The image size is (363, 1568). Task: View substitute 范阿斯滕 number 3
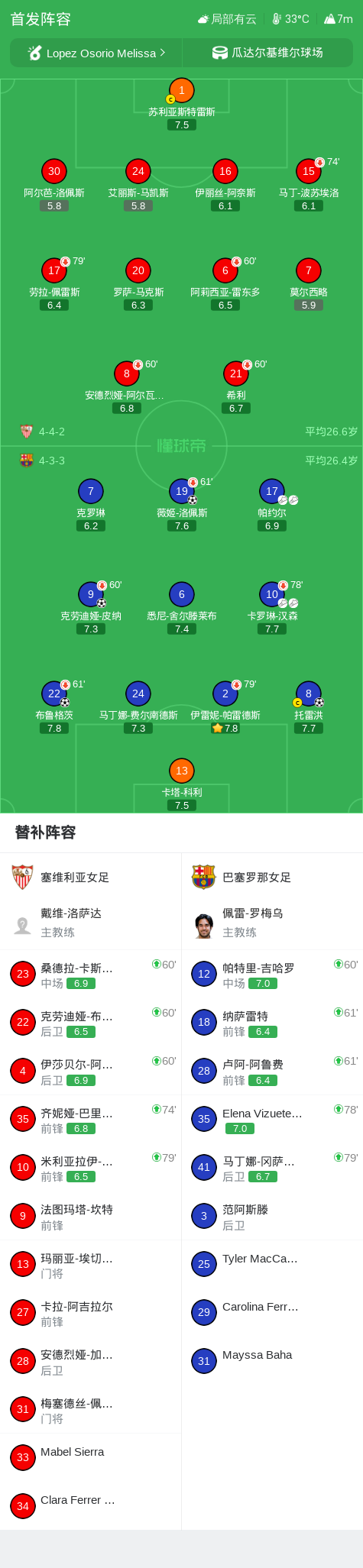(x=272, y=1216)
